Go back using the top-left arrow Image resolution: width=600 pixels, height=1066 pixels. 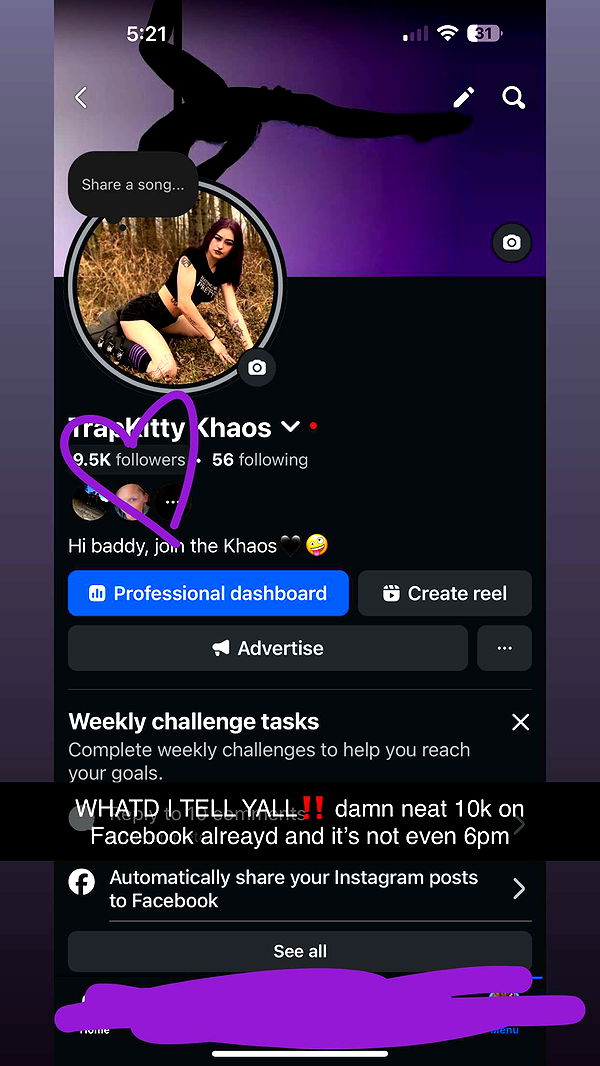[x=81, y=97]
